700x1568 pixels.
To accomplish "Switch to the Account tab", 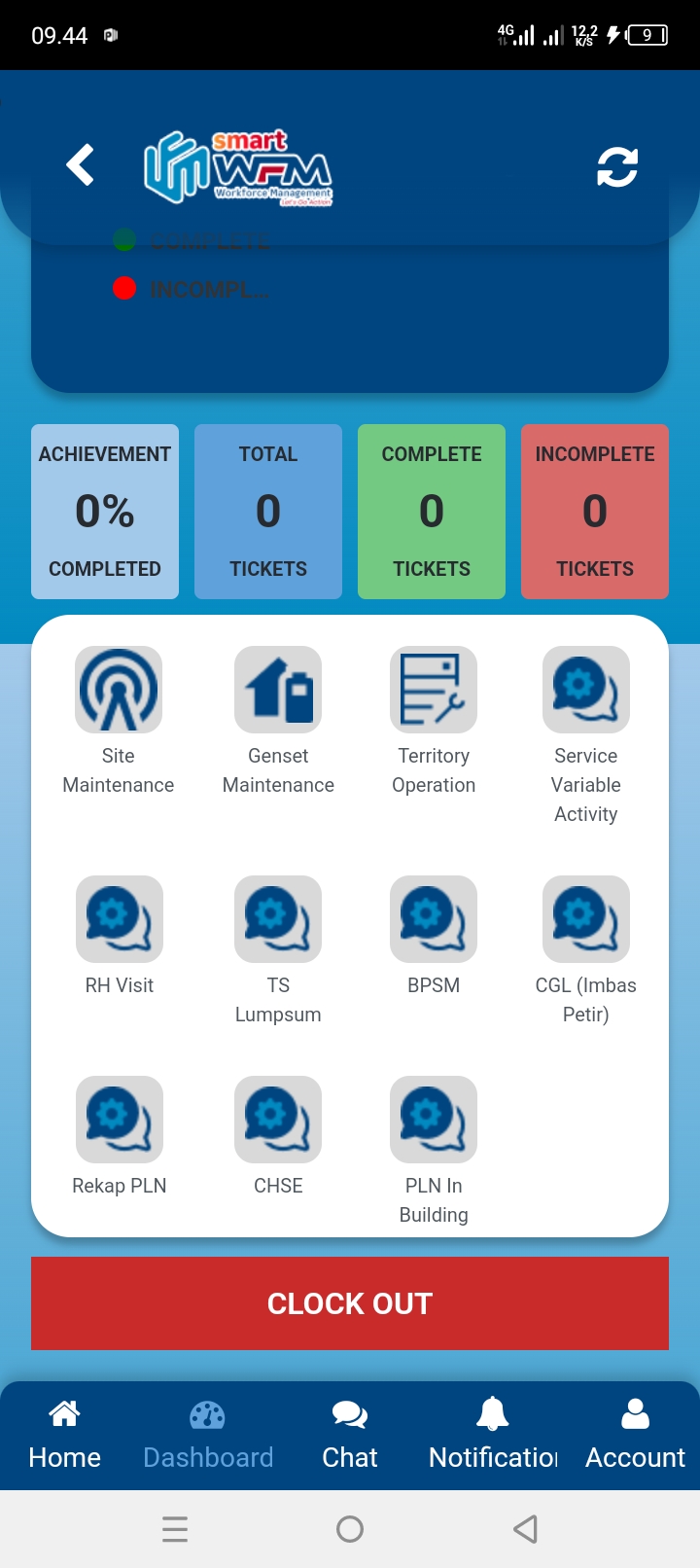I will [x=636, y=1436].
